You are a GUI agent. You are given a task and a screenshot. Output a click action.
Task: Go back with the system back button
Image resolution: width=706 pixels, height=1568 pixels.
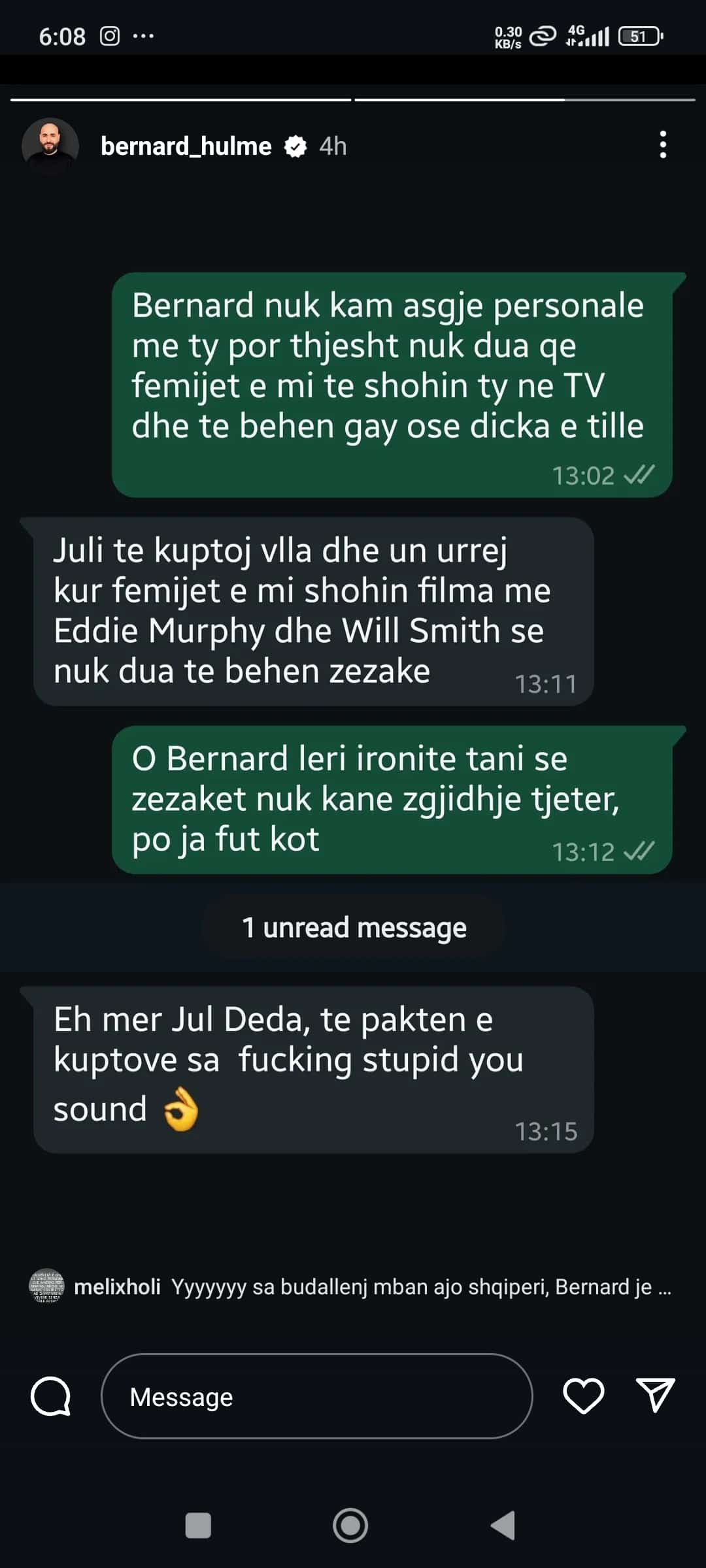click(503, 1526)
